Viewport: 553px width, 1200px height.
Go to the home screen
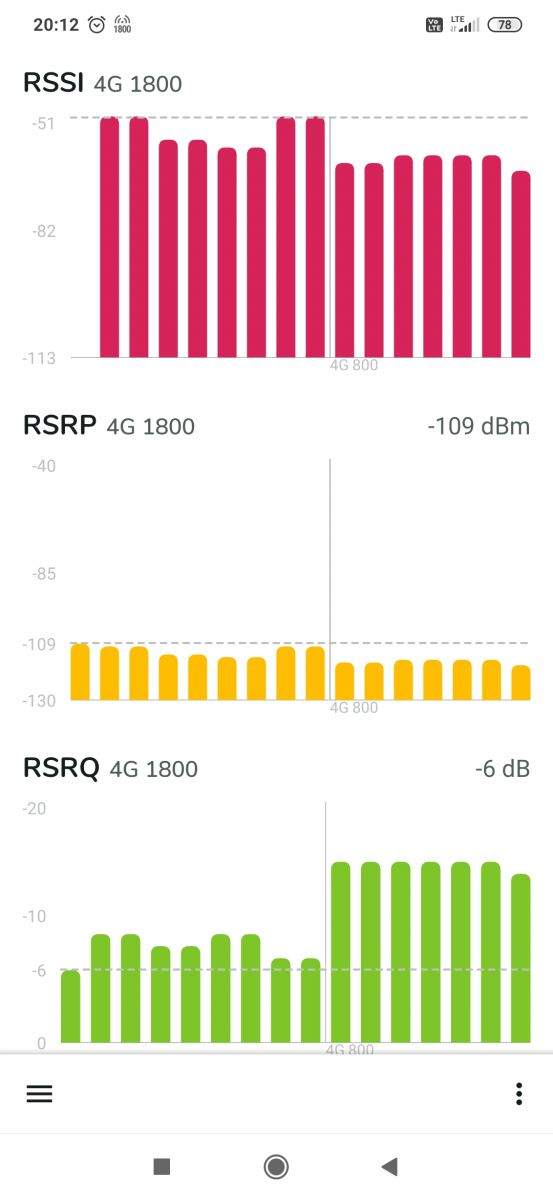(x=276, y=1166)
